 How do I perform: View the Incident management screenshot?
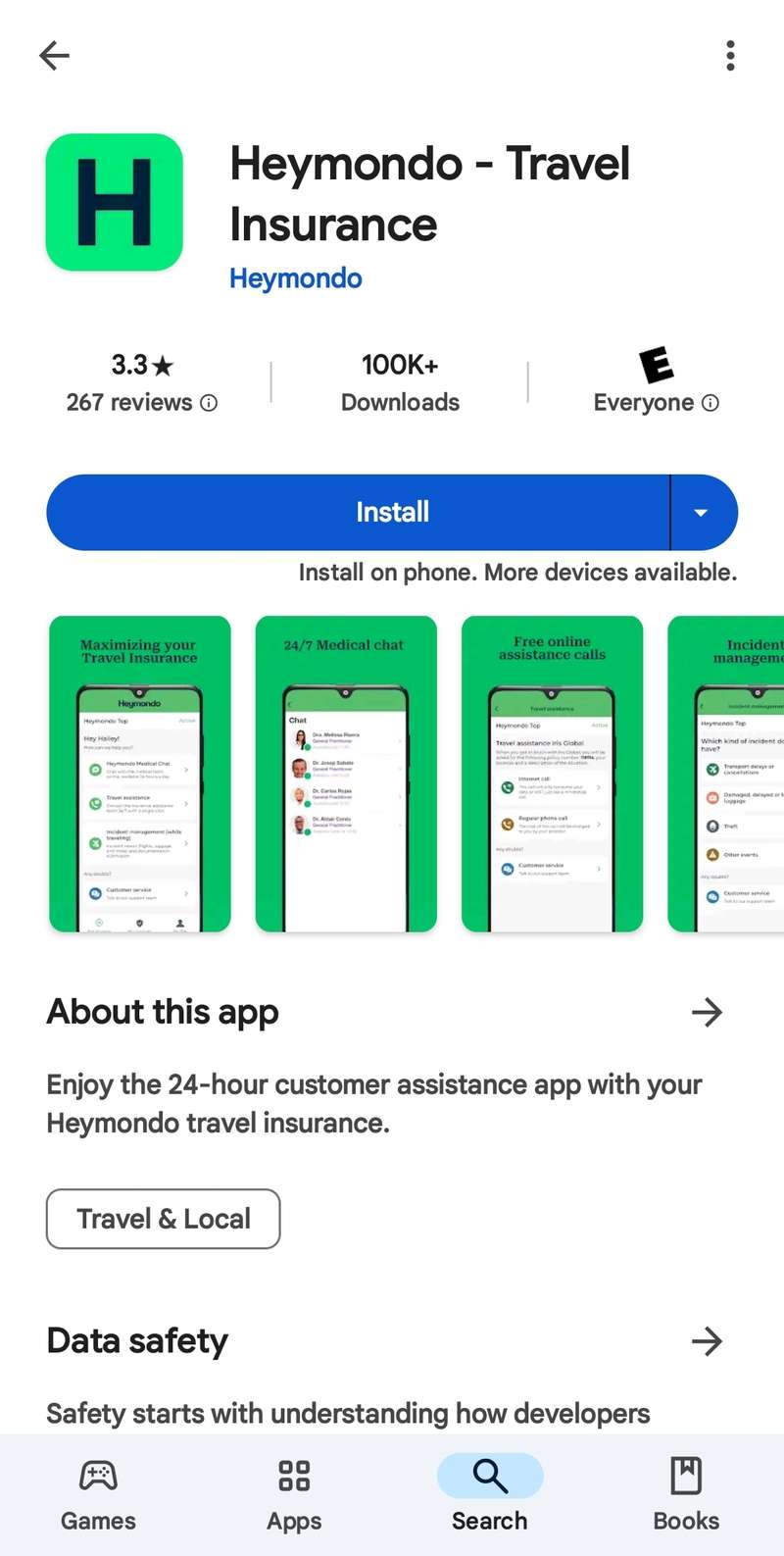[x=726, y=774]
